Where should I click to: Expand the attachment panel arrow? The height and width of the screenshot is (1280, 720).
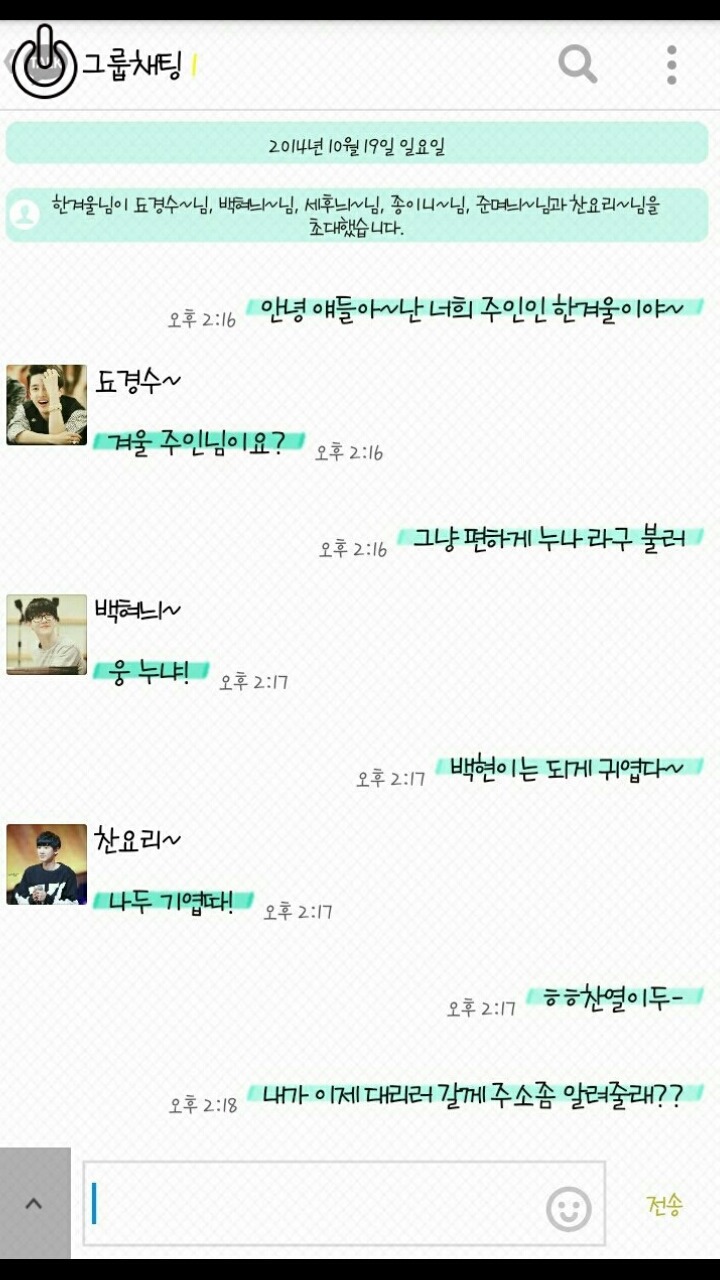pyautogui.click(x=35, y=1203)
